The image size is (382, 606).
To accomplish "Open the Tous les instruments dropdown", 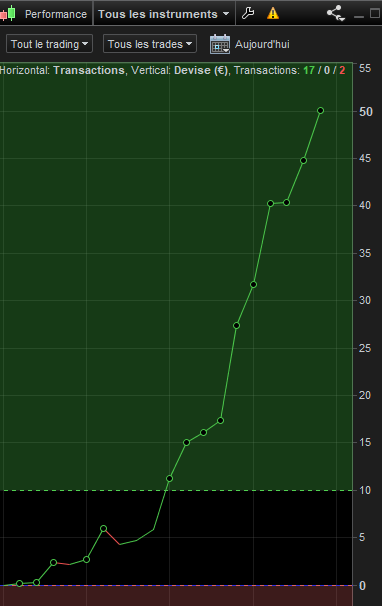I will [x=164, y=14].
